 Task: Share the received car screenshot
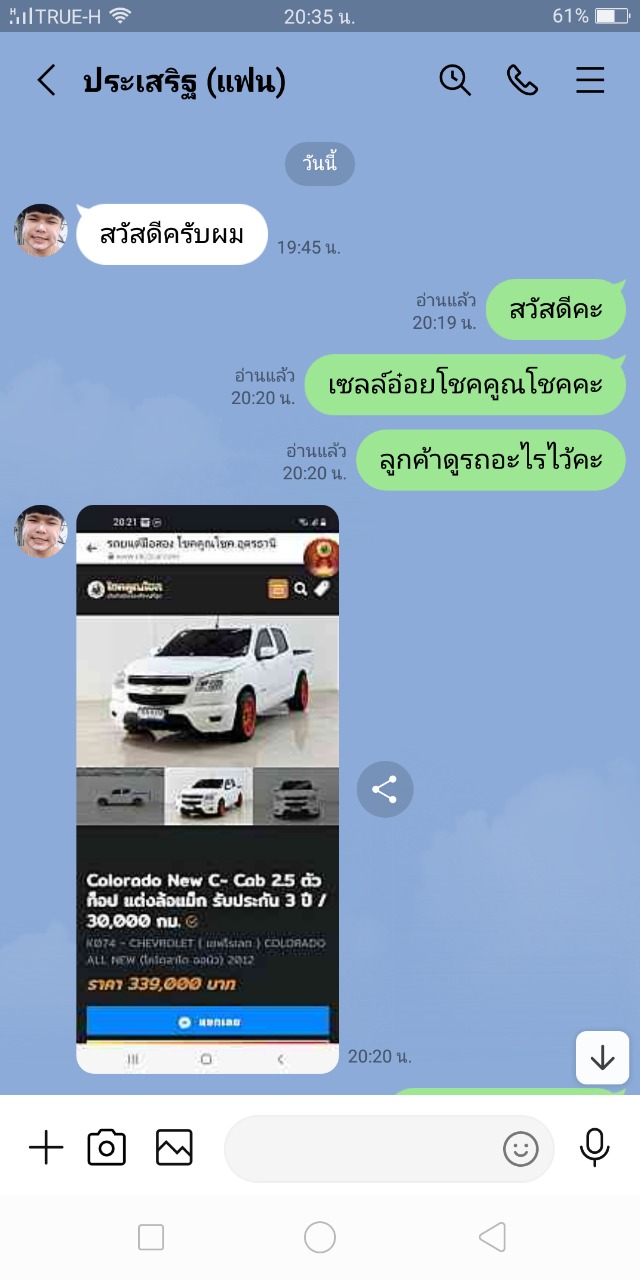tap(385, 789)
